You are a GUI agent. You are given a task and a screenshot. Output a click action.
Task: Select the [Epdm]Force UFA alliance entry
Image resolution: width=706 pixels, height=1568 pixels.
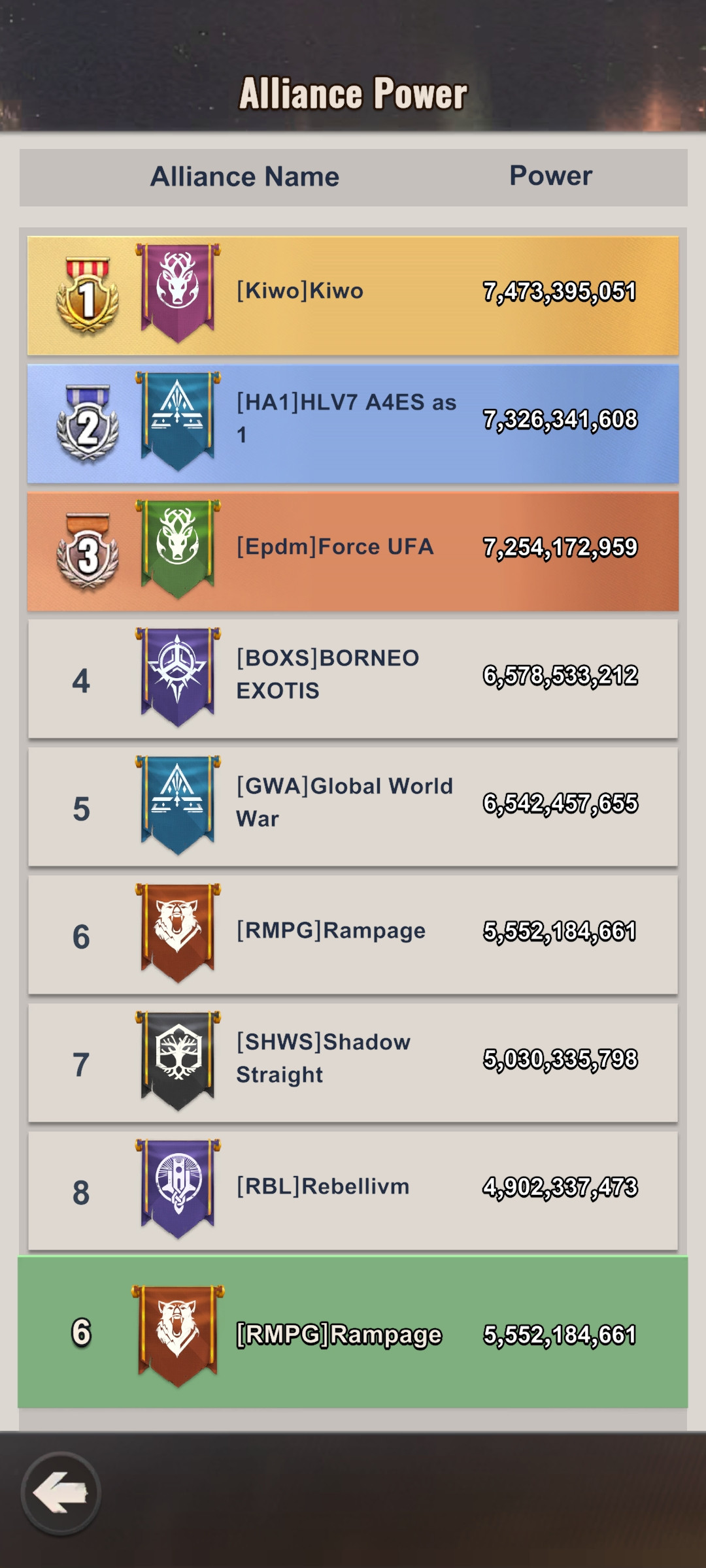pyautogui.click(x=353, y=551)
